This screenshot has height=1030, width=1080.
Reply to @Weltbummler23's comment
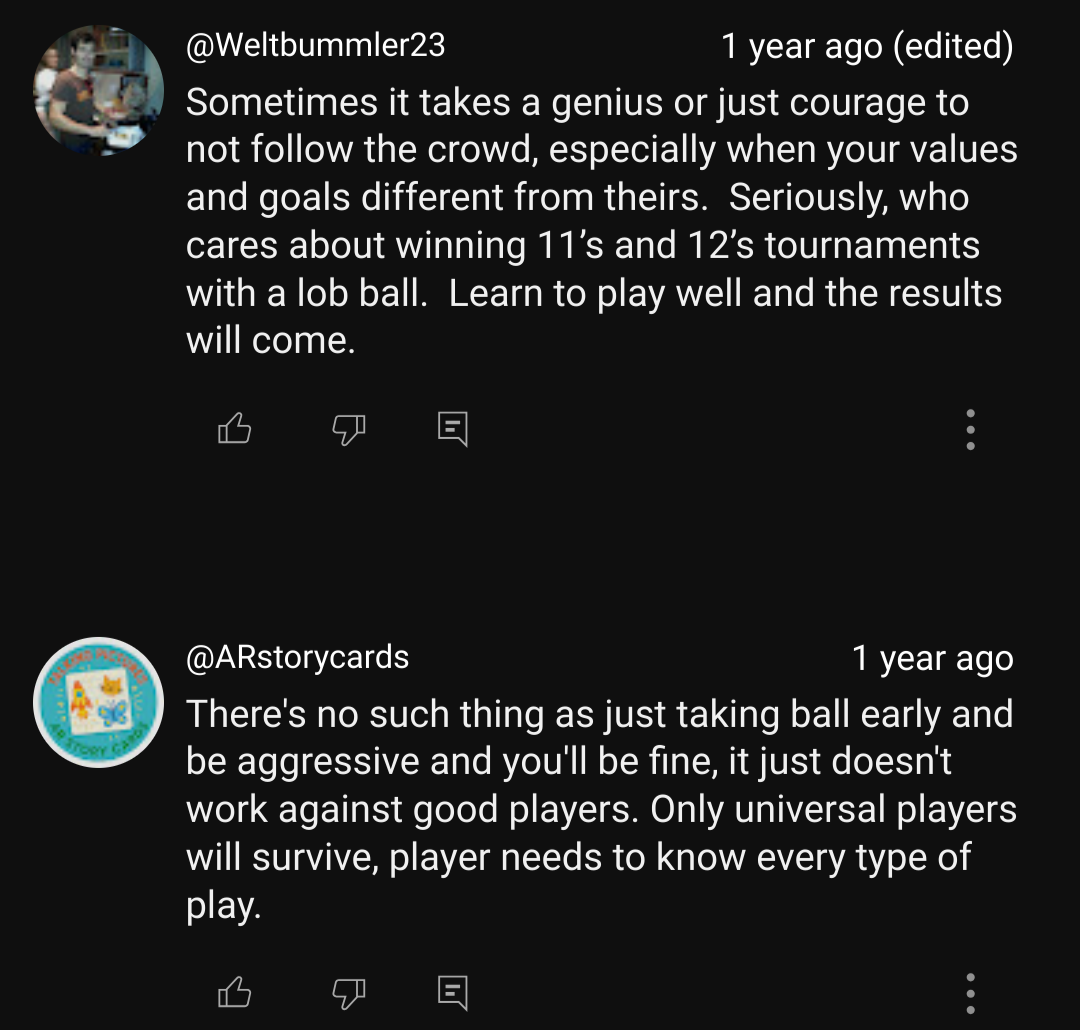pos(453,429)
